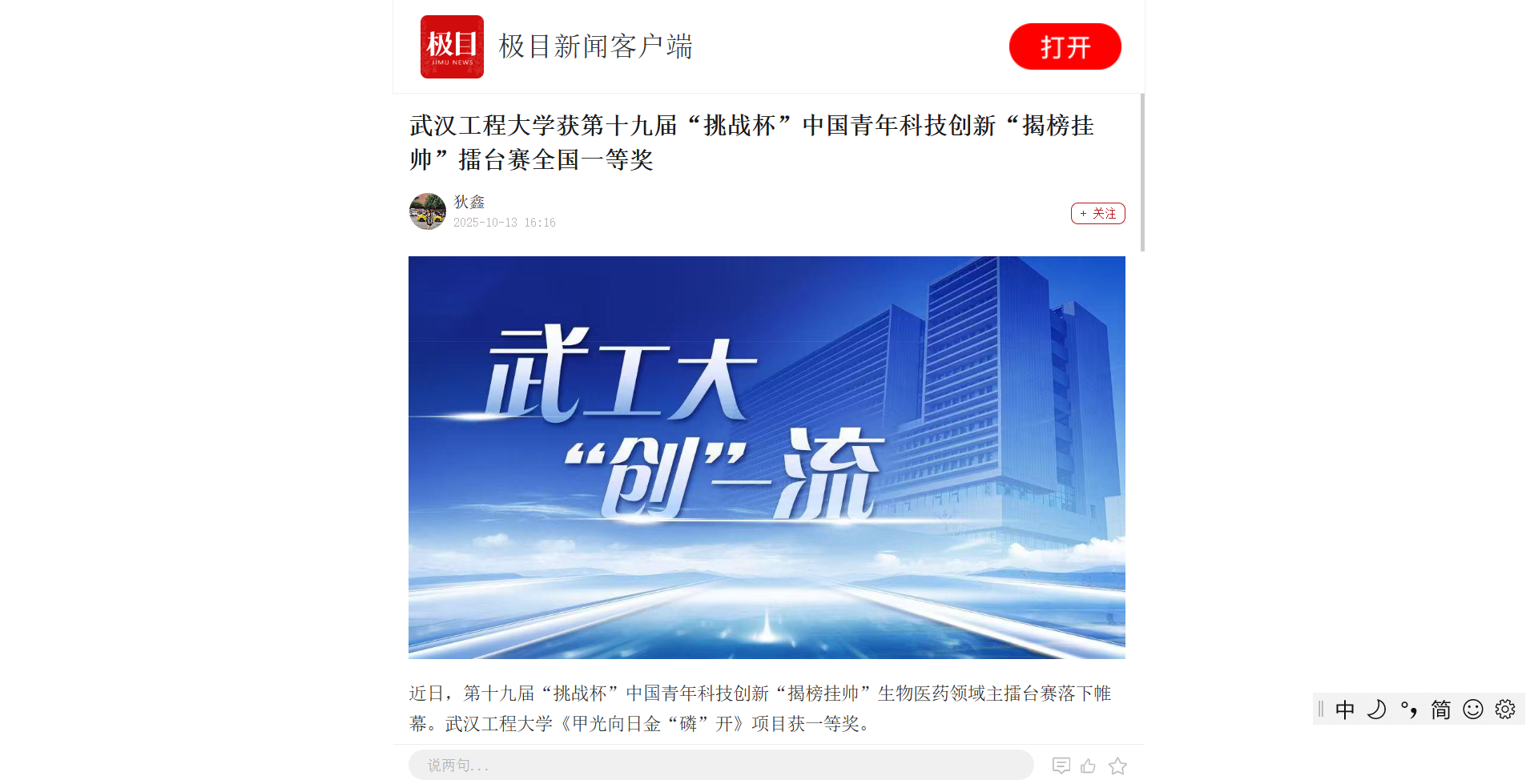The width and height of the screenshot is (1538, 784).
Task: Like this article with thumbs-up
Action: [1088, 766]
